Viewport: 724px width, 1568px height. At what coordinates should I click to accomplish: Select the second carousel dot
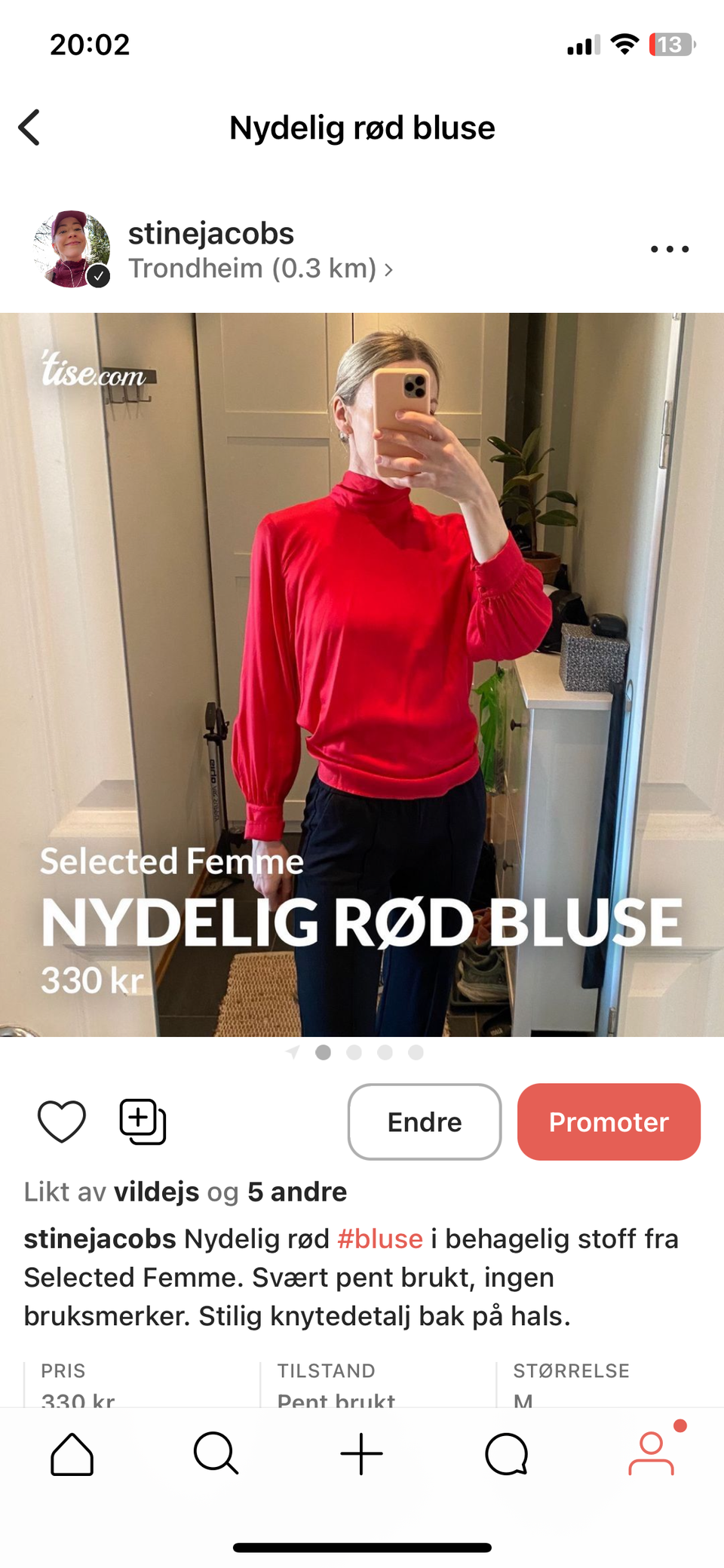(x=354, y=1053)
